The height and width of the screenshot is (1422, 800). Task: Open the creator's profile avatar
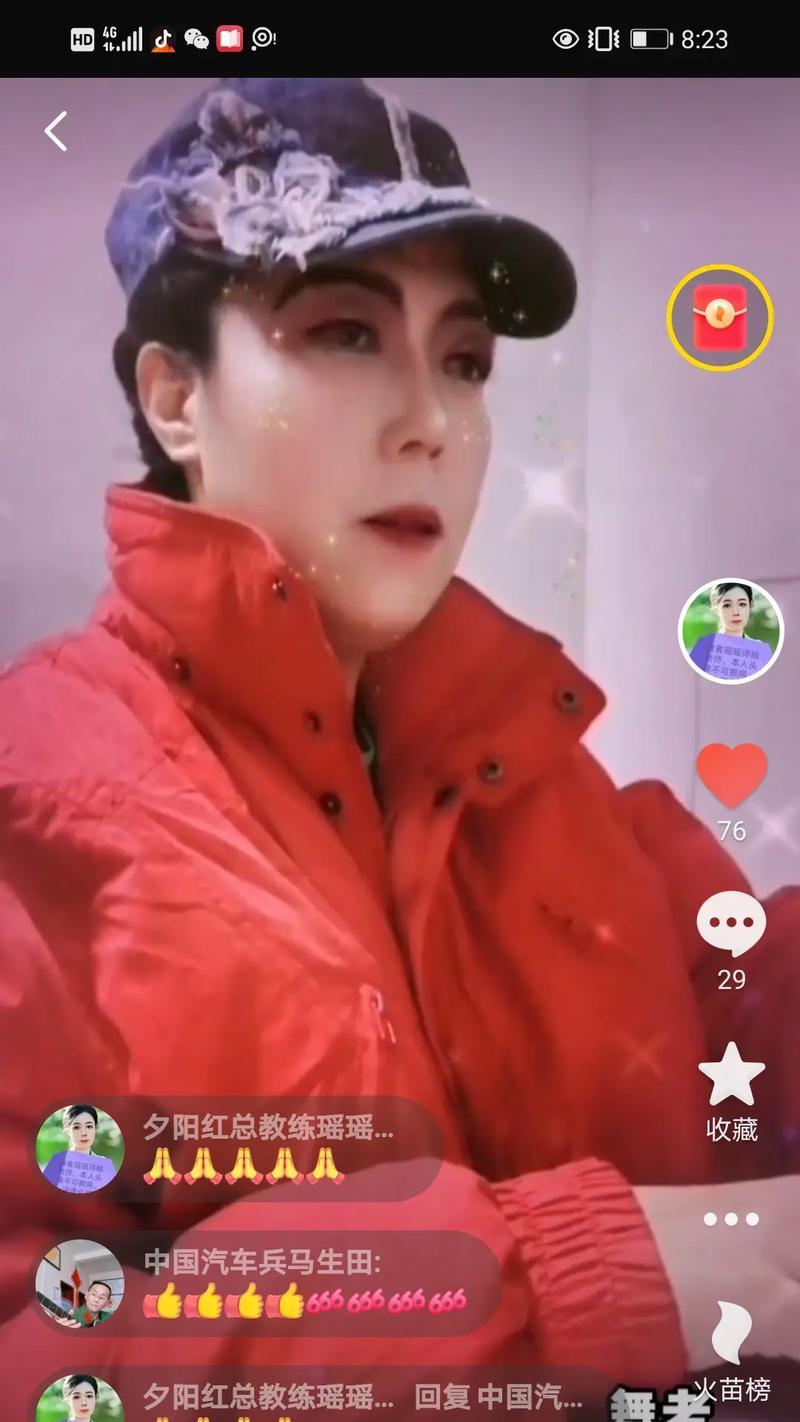pyautogui.click(x=731, y=631)
